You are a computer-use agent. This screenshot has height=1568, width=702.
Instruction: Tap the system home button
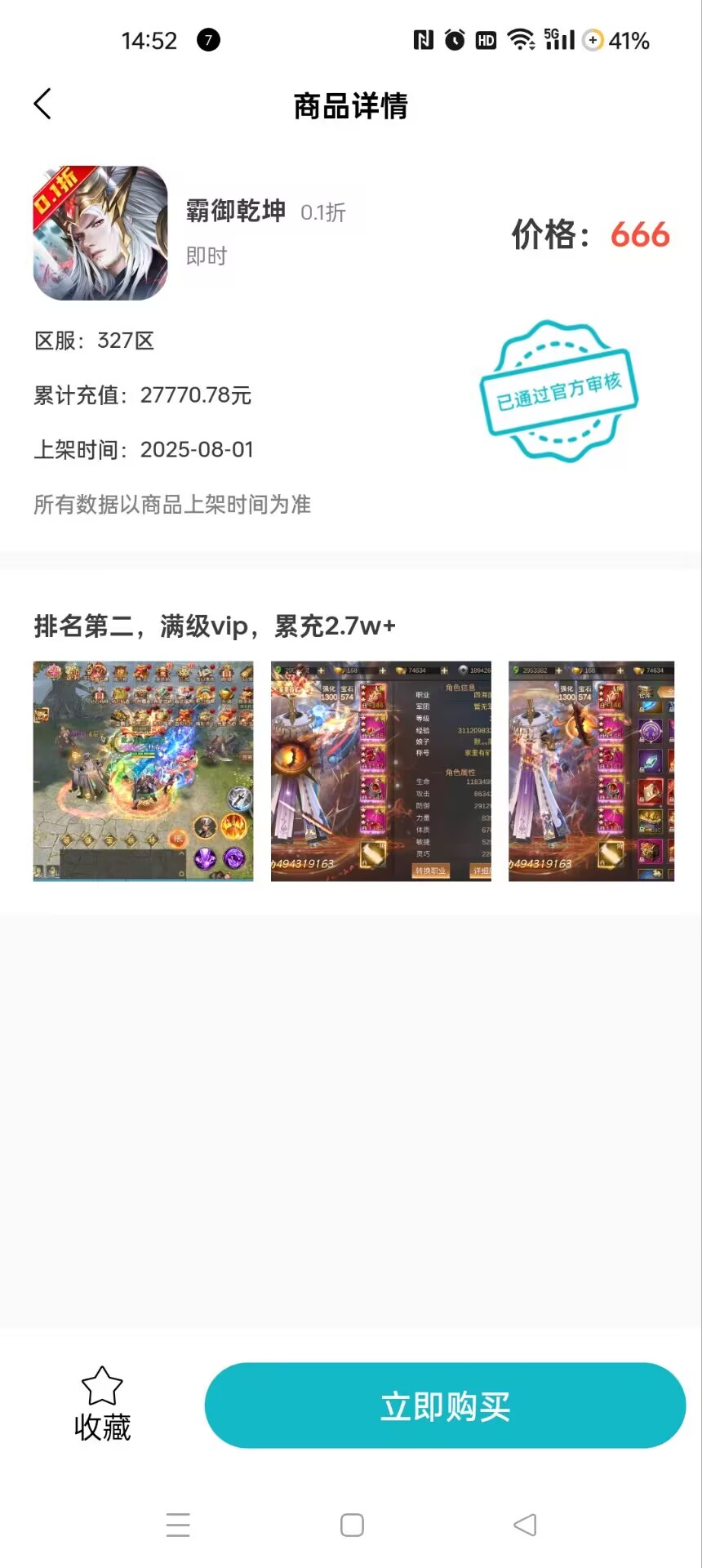(352, 1525)
